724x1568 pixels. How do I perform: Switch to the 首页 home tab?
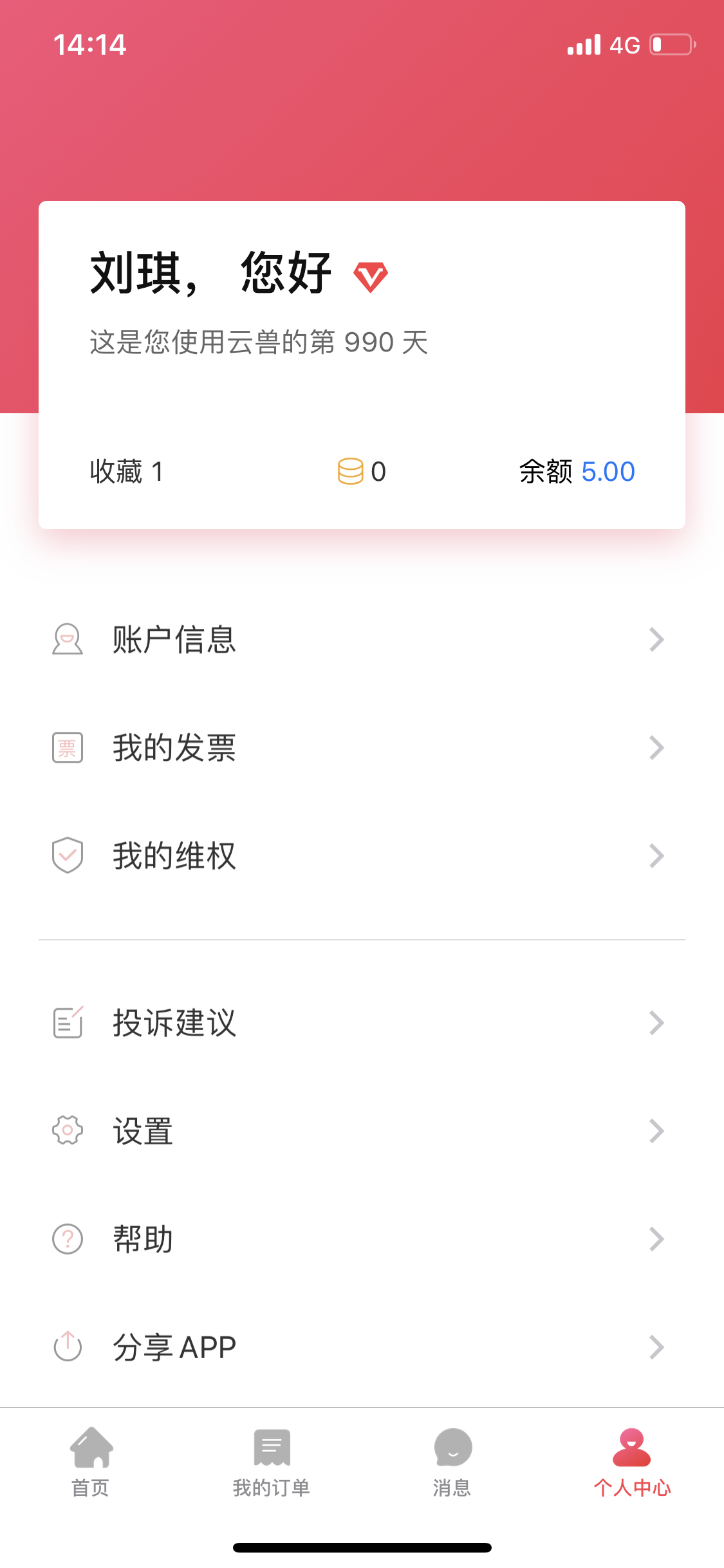point(91,1462)
